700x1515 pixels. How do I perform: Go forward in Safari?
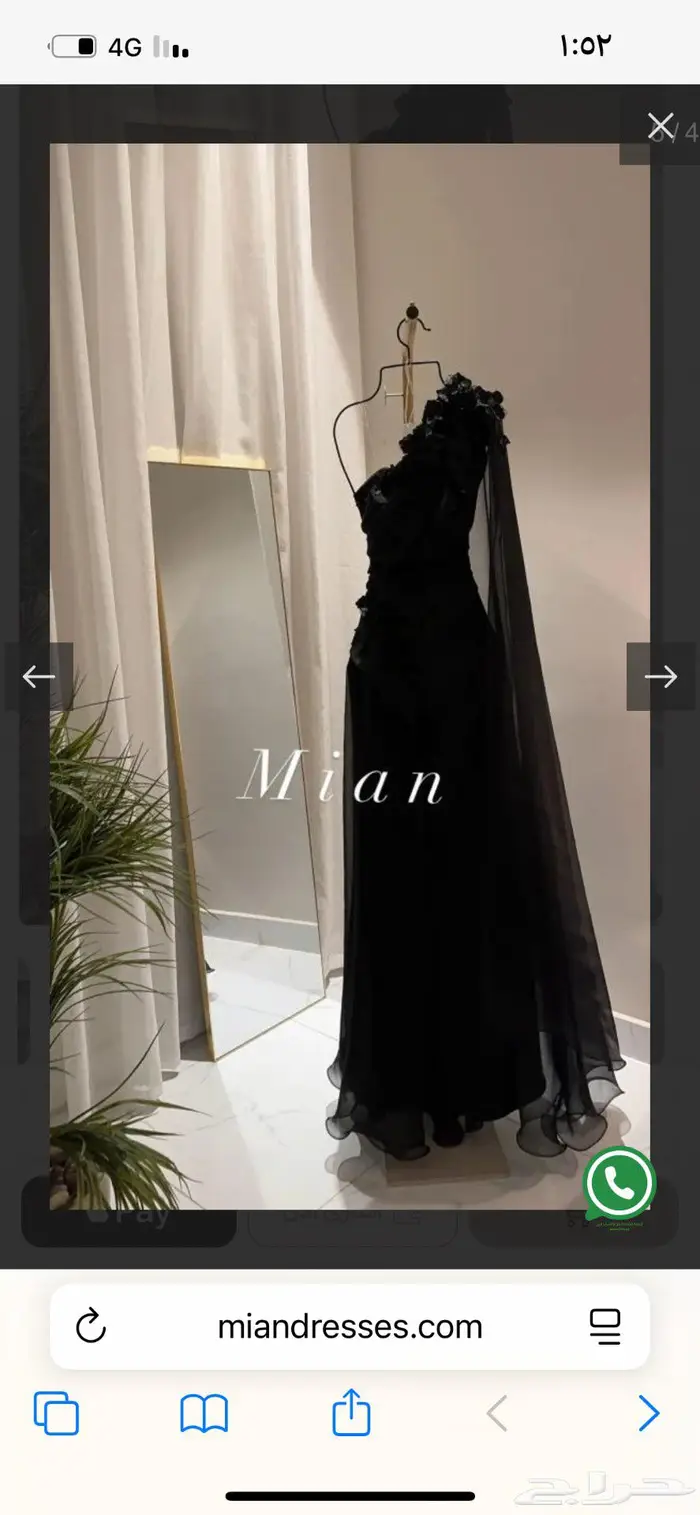(649, 1414)
